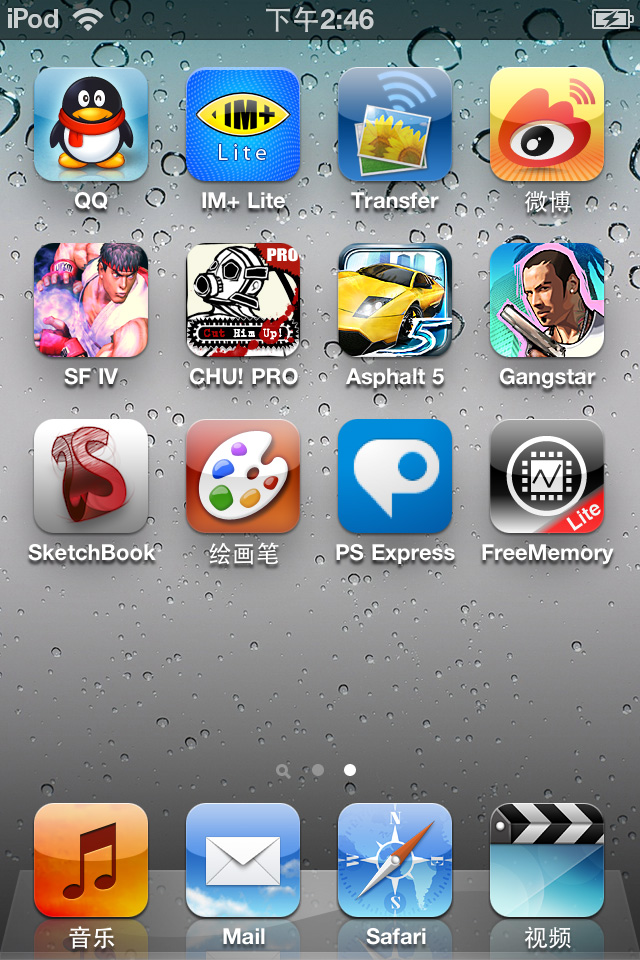Launch PS Express
The height and width of the screenshot is (960, 640).
[x=395, y=476]
